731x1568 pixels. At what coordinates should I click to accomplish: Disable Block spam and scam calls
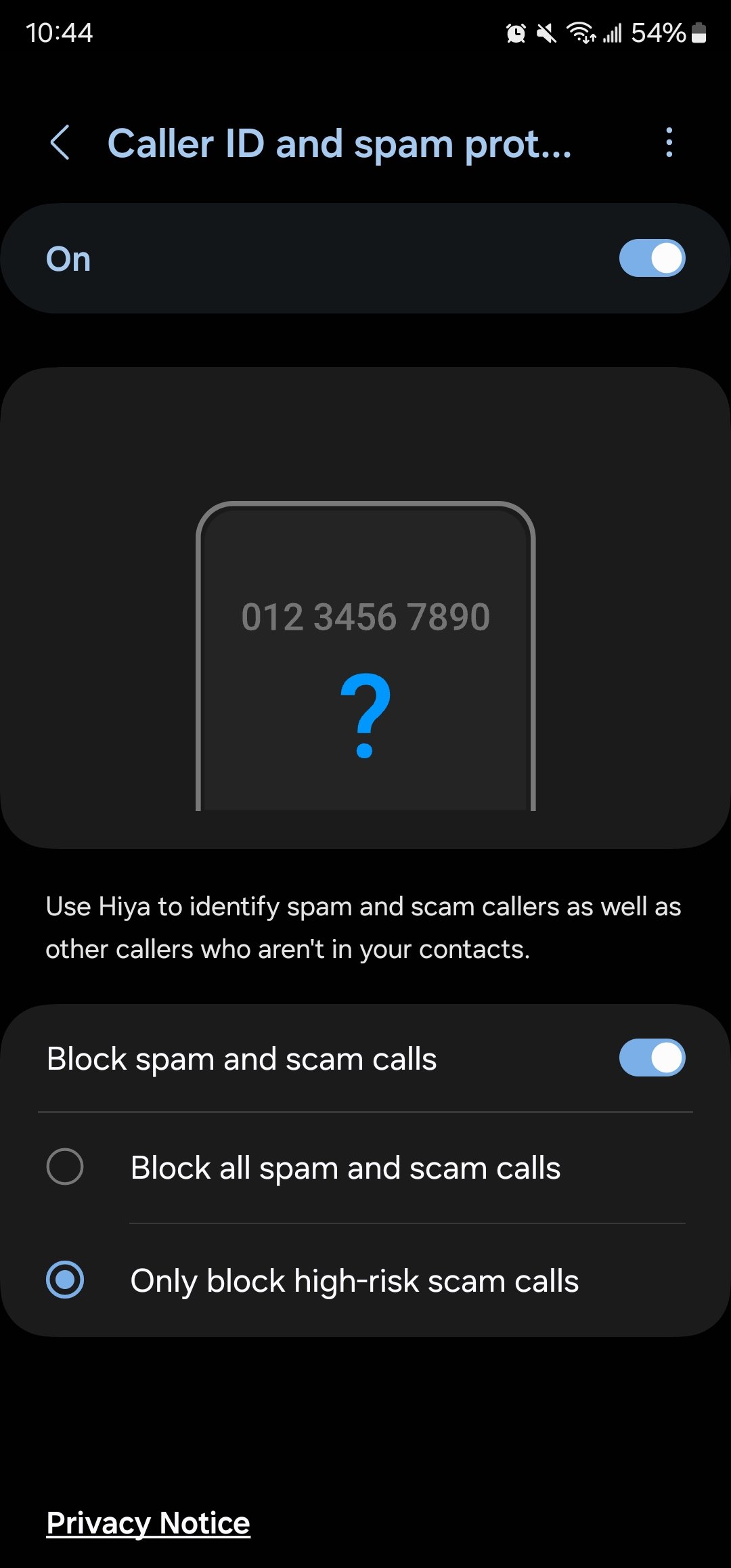click(651, 1058)
